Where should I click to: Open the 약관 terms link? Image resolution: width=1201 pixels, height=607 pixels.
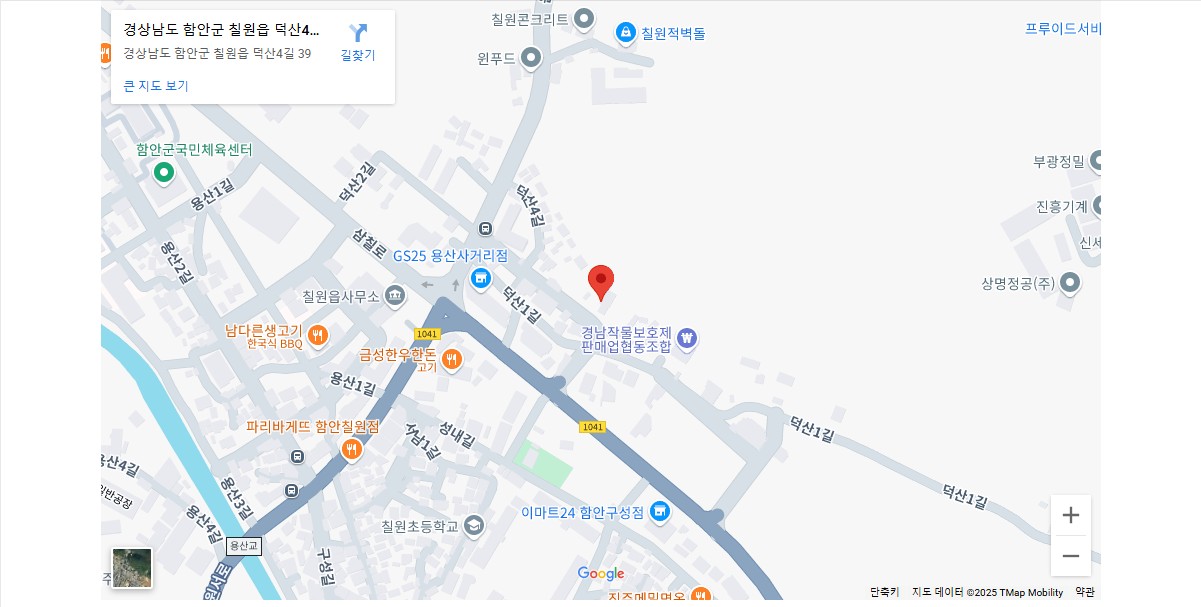[x=1085, y=592]
